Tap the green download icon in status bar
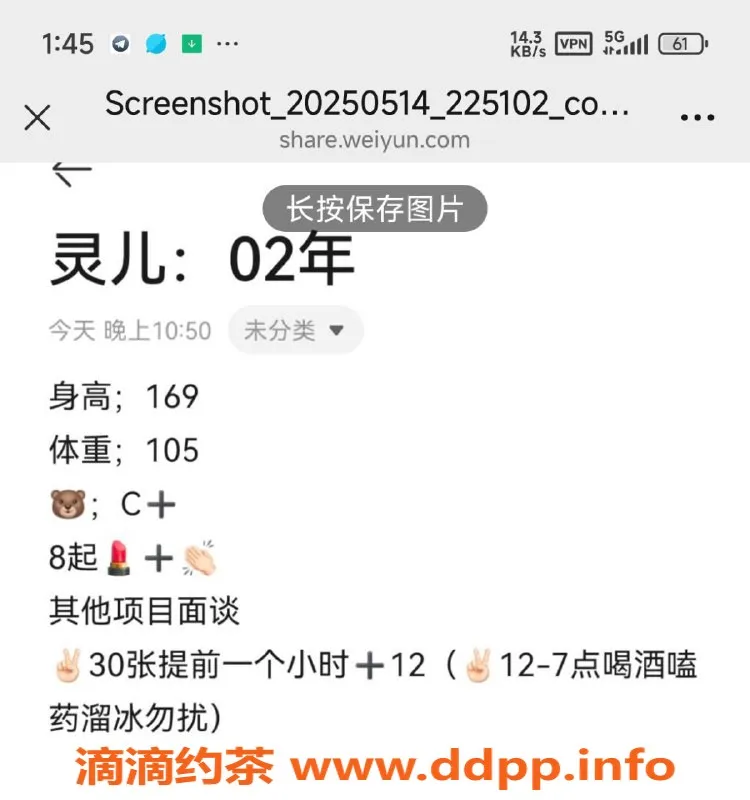This screenshot has width=750, height=800. 191,43
